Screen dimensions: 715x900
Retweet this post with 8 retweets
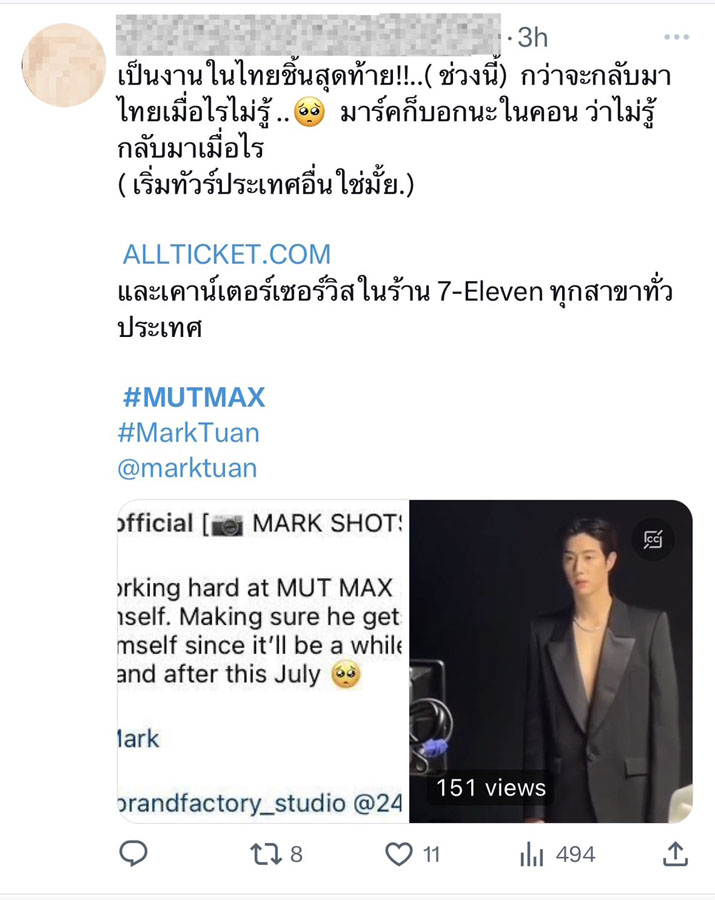point(266,854)
